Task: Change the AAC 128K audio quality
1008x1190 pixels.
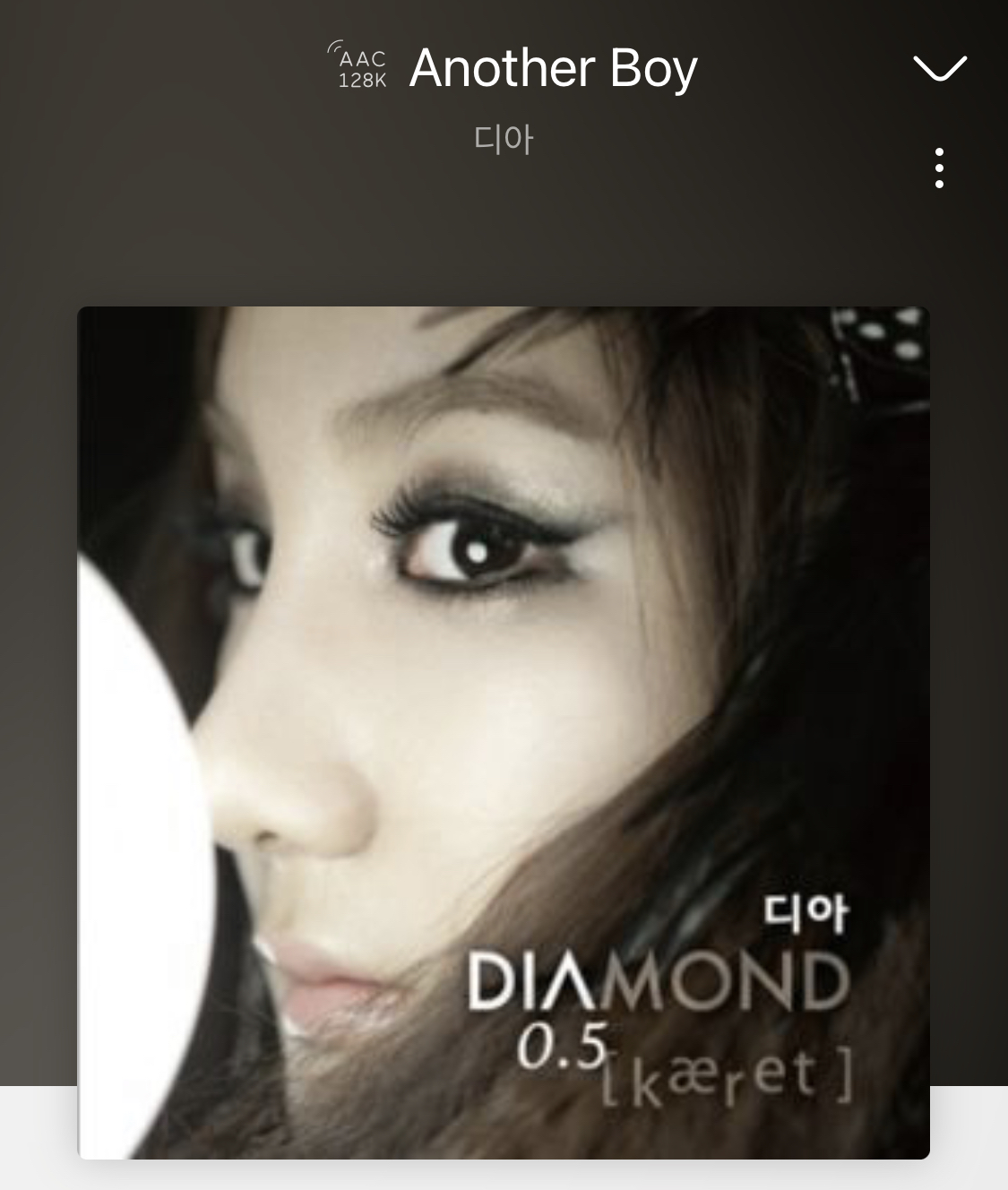Action: [x=361, y=68]
